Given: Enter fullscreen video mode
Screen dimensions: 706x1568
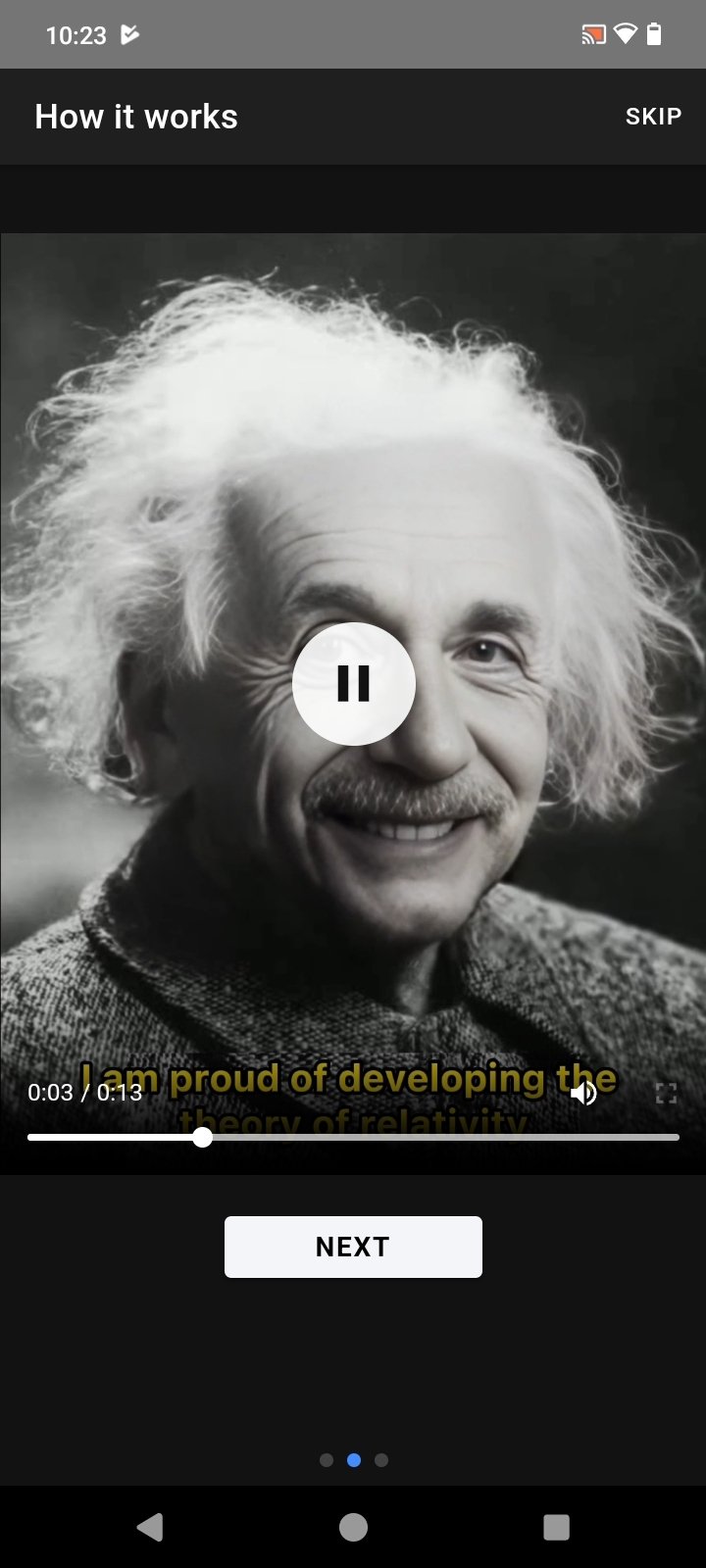Looking at the screenshot, I should pos(666,1093).
